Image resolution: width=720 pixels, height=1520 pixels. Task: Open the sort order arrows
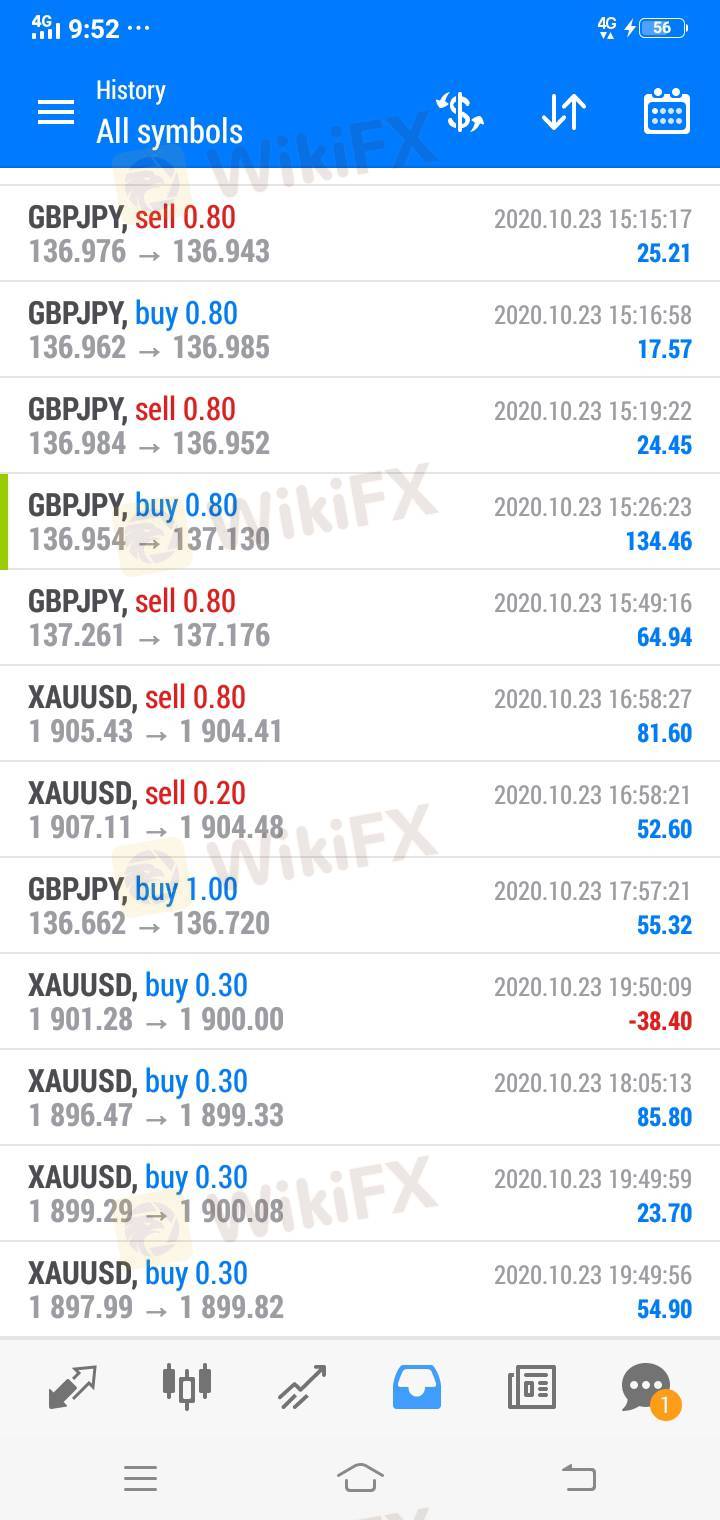coord(564,112)
